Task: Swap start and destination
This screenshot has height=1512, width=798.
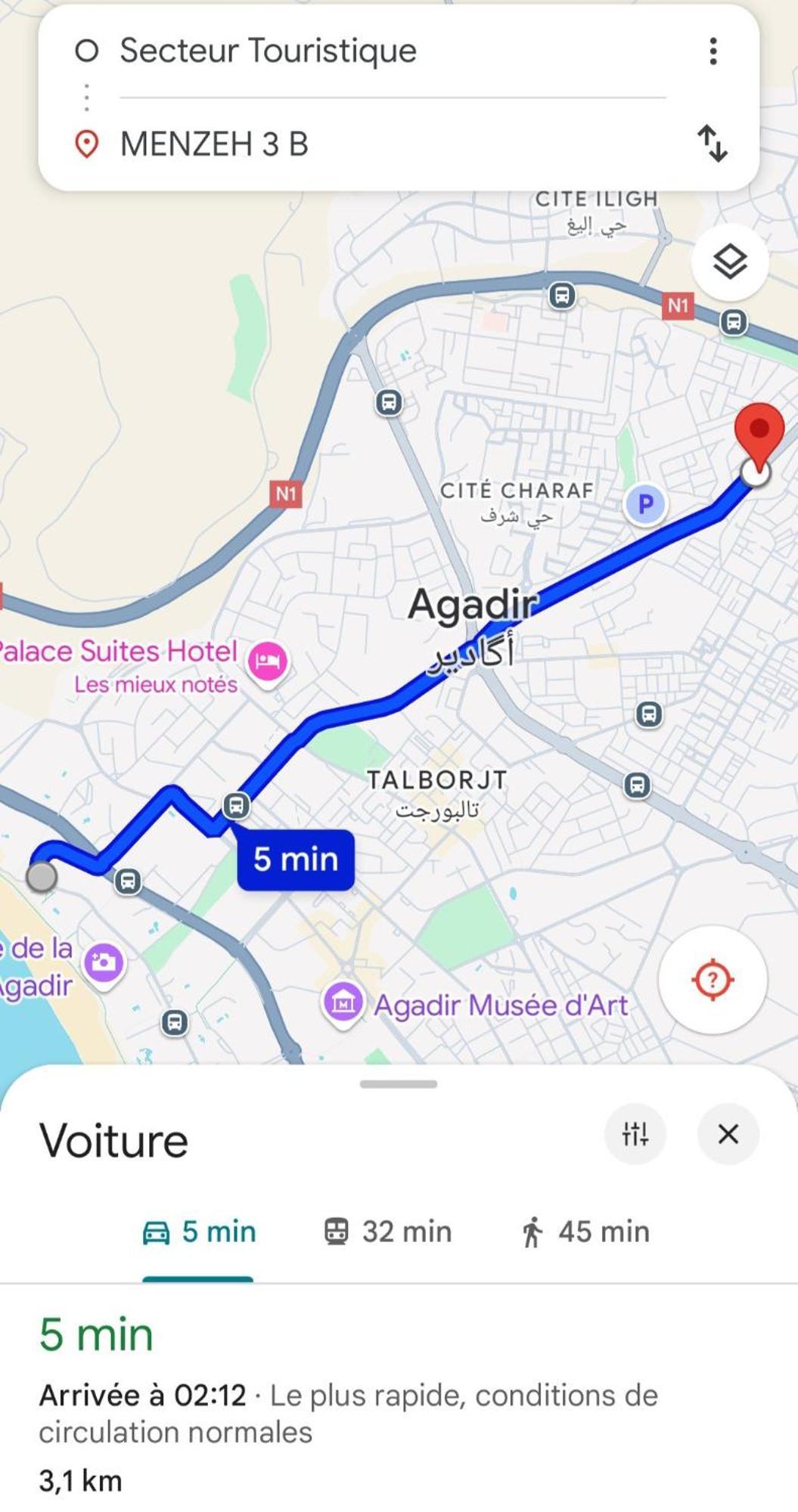Action: (713, 144)
